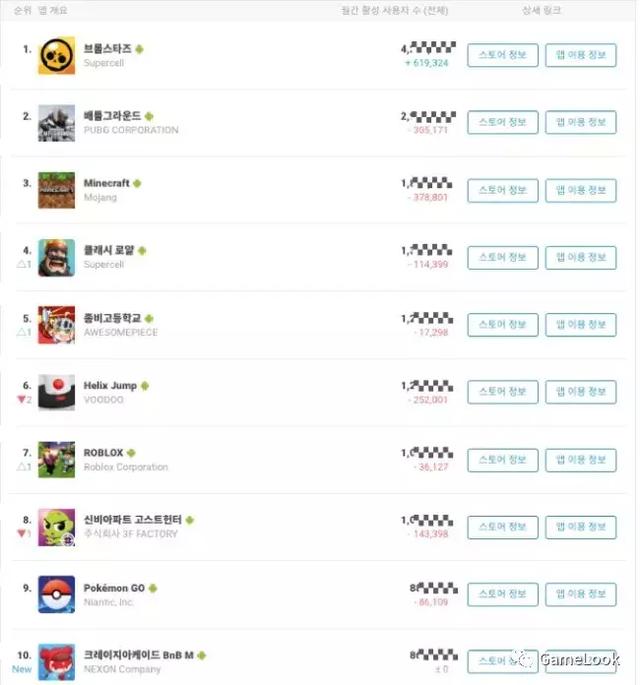Tap 스토어 정보 in the ROBLOX row
Viewport: 640px width, 685px height.
pyautogui.click(x=502, y=459)
